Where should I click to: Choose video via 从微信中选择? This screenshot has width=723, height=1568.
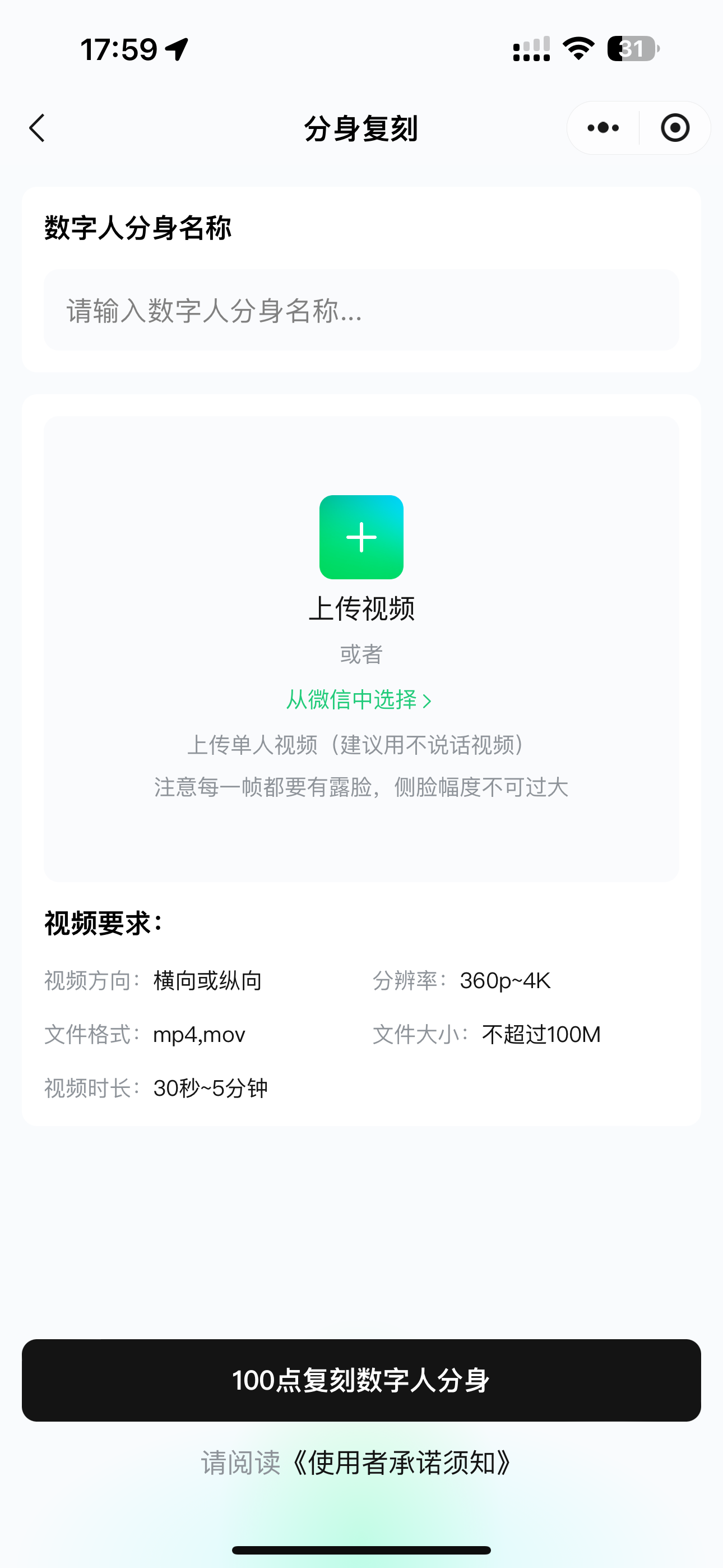(x=359, y=700)
